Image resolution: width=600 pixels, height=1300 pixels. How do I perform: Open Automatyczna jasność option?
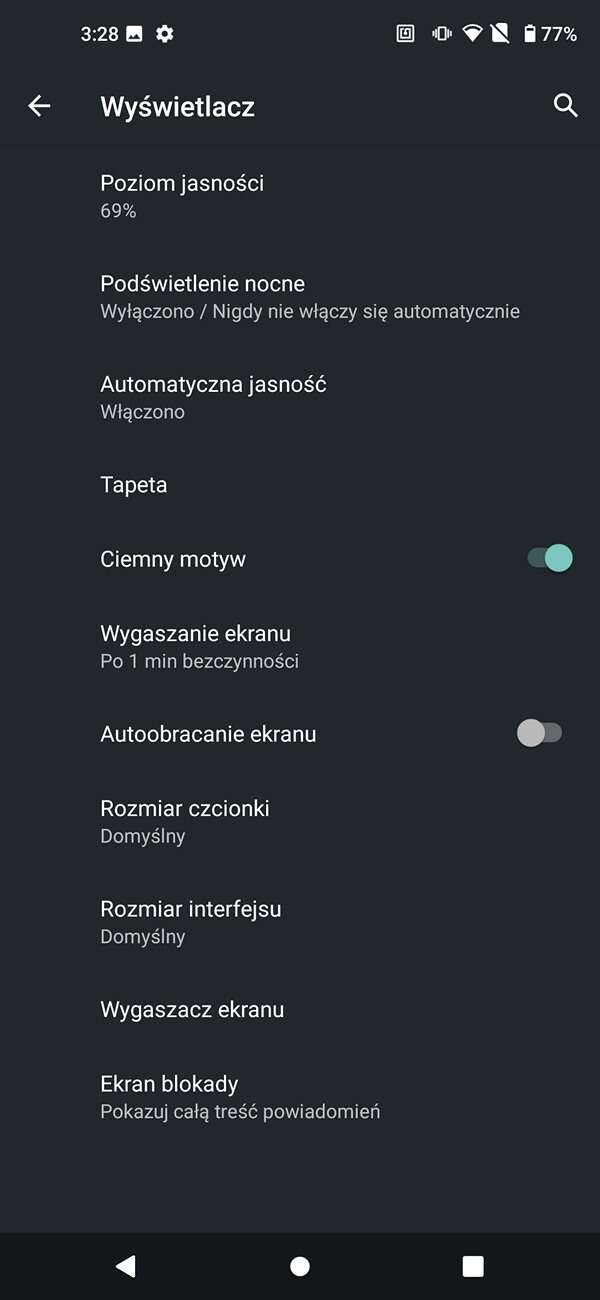(x=213, y=397)
